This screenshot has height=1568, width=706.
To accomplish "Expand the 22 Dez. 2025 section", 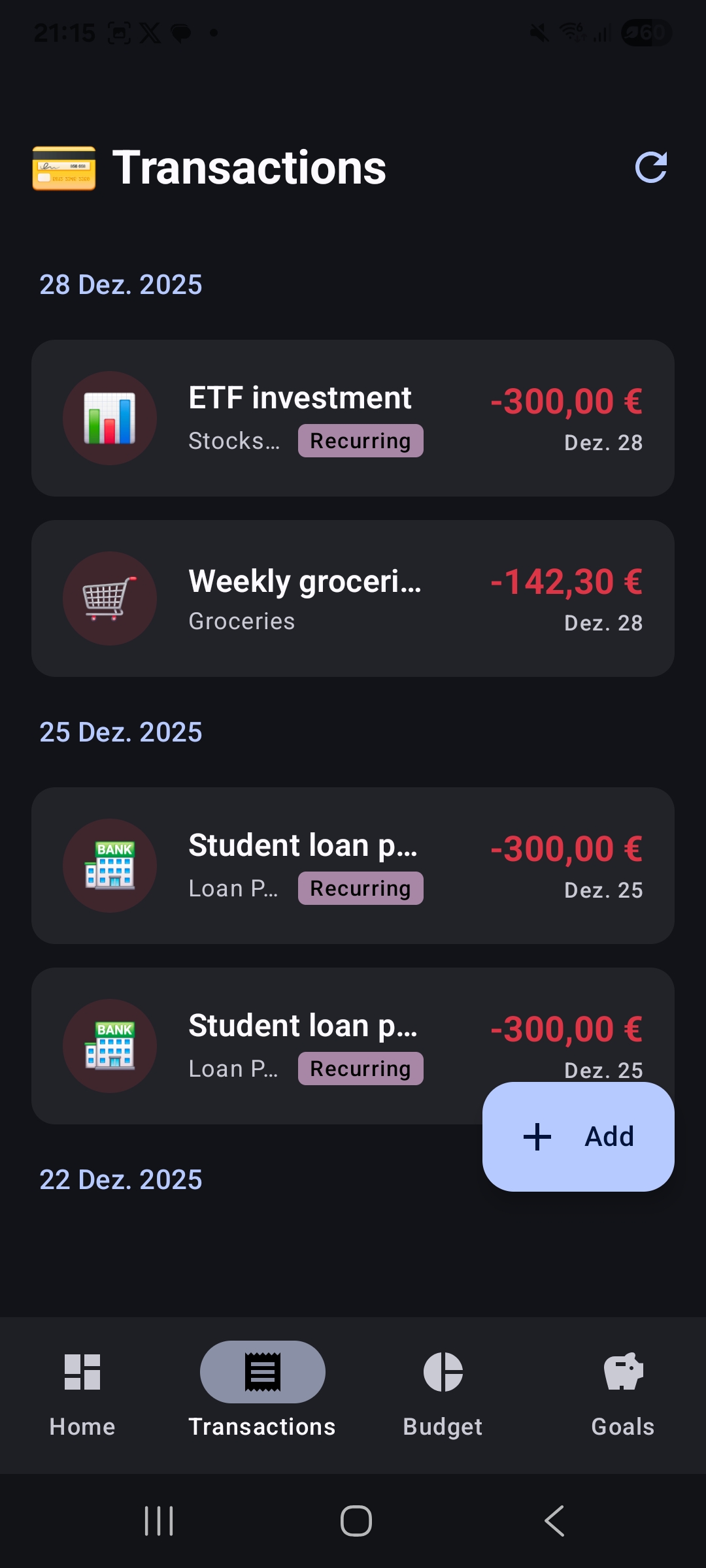I will pos(122,1179).
